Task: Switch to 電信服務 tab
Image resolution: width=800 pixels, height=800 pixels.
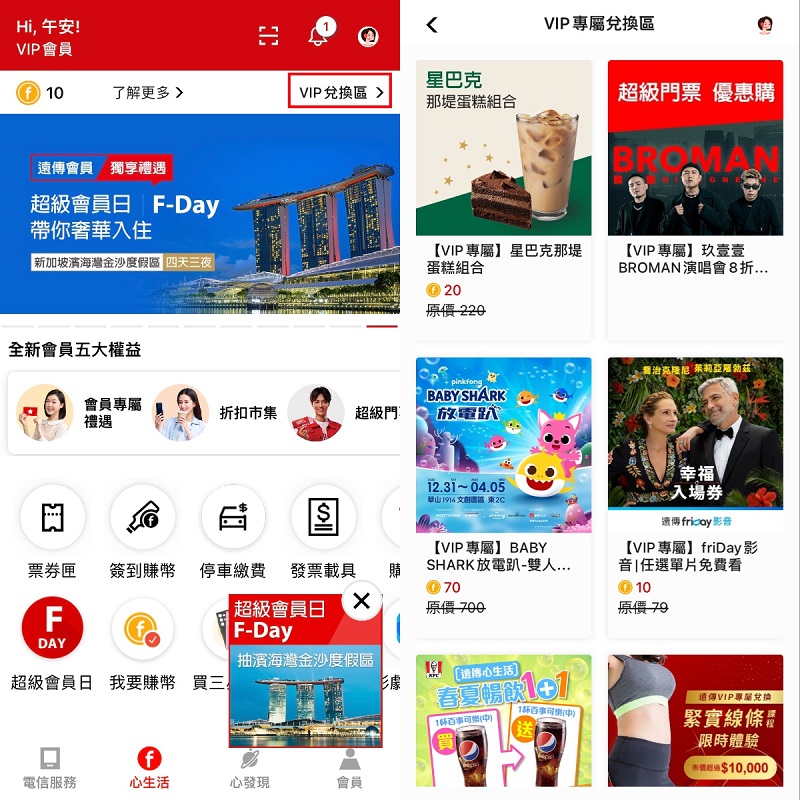Action: 50,767
